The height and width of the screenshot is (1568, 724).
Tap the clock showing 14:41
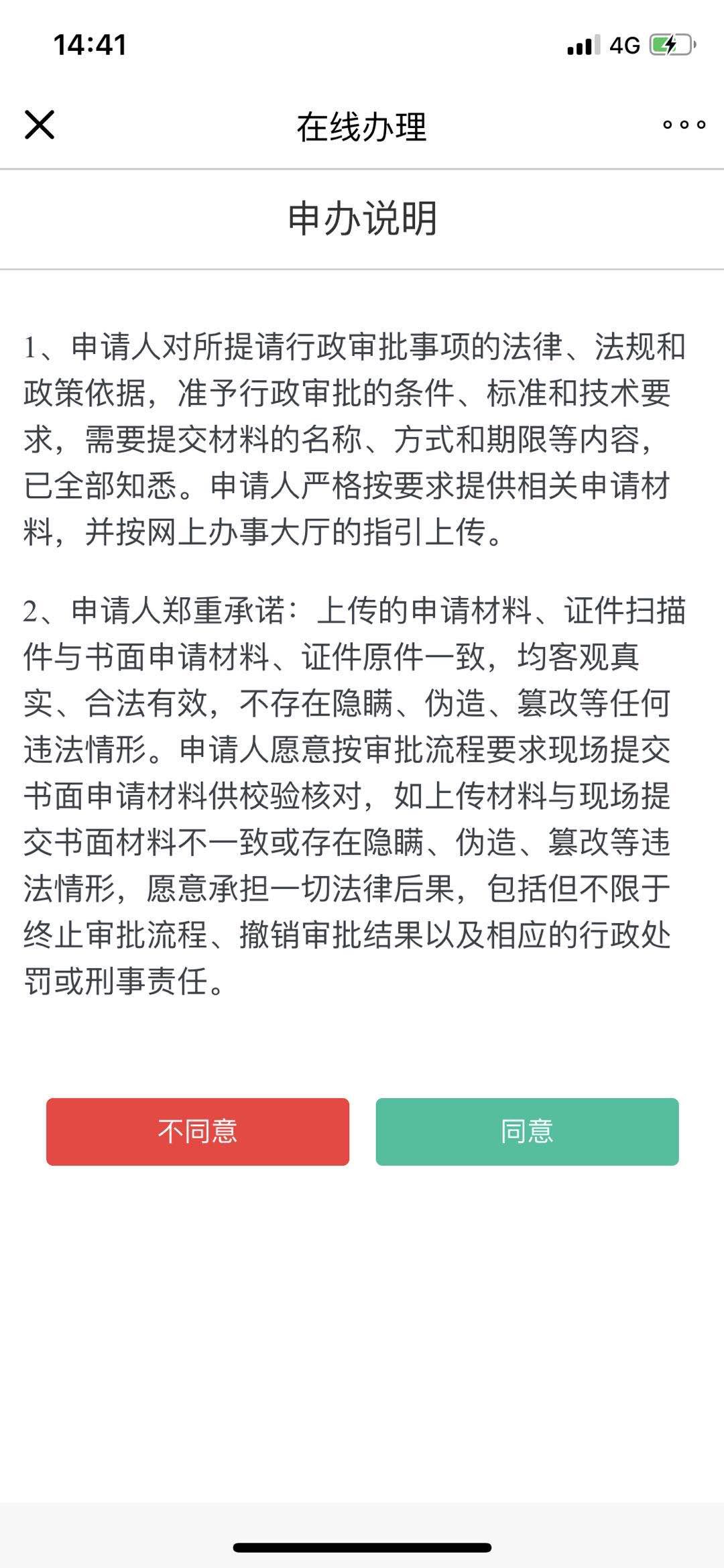[89, 44]
